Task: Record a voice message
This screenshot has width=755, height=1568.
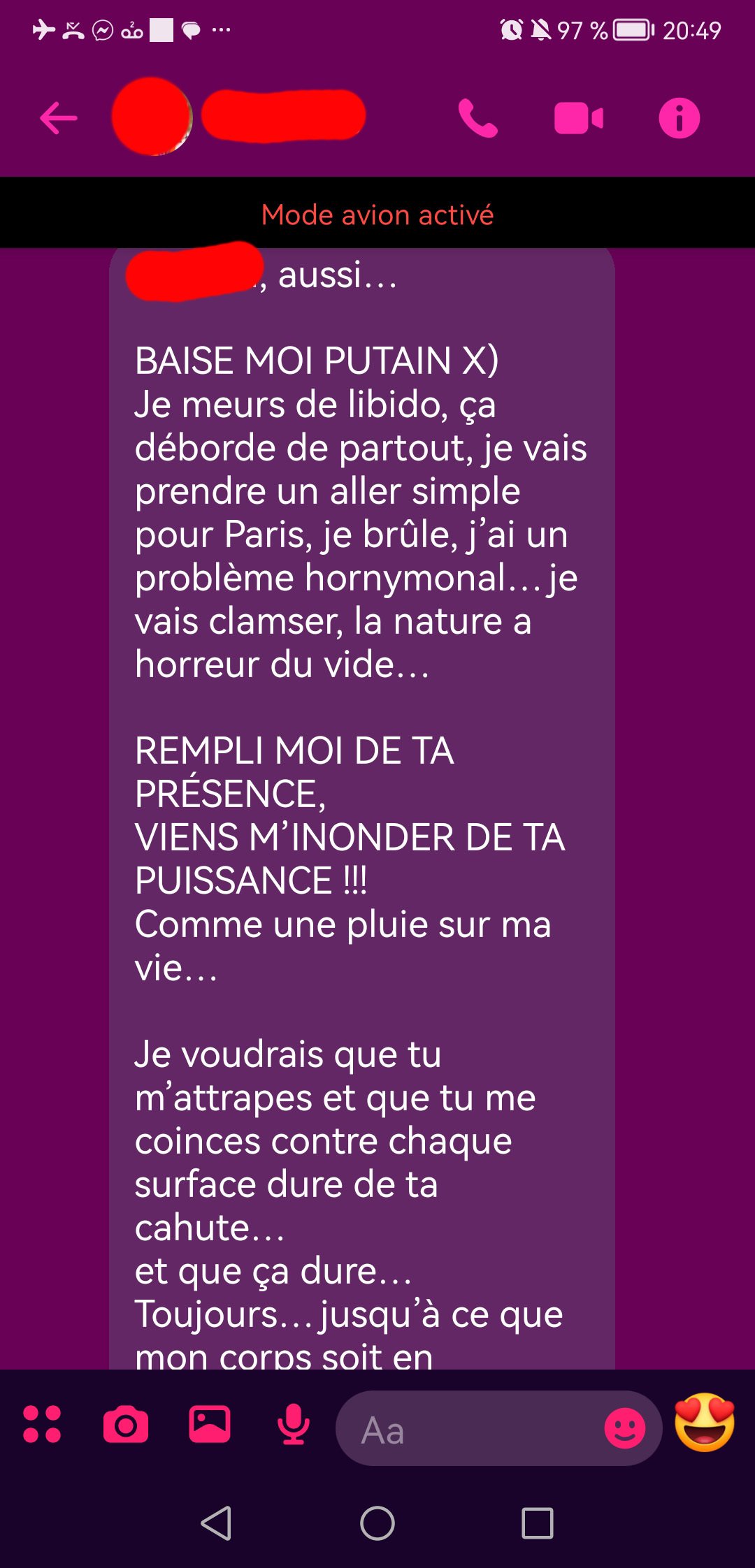Action: click(x=294, y=1424)
